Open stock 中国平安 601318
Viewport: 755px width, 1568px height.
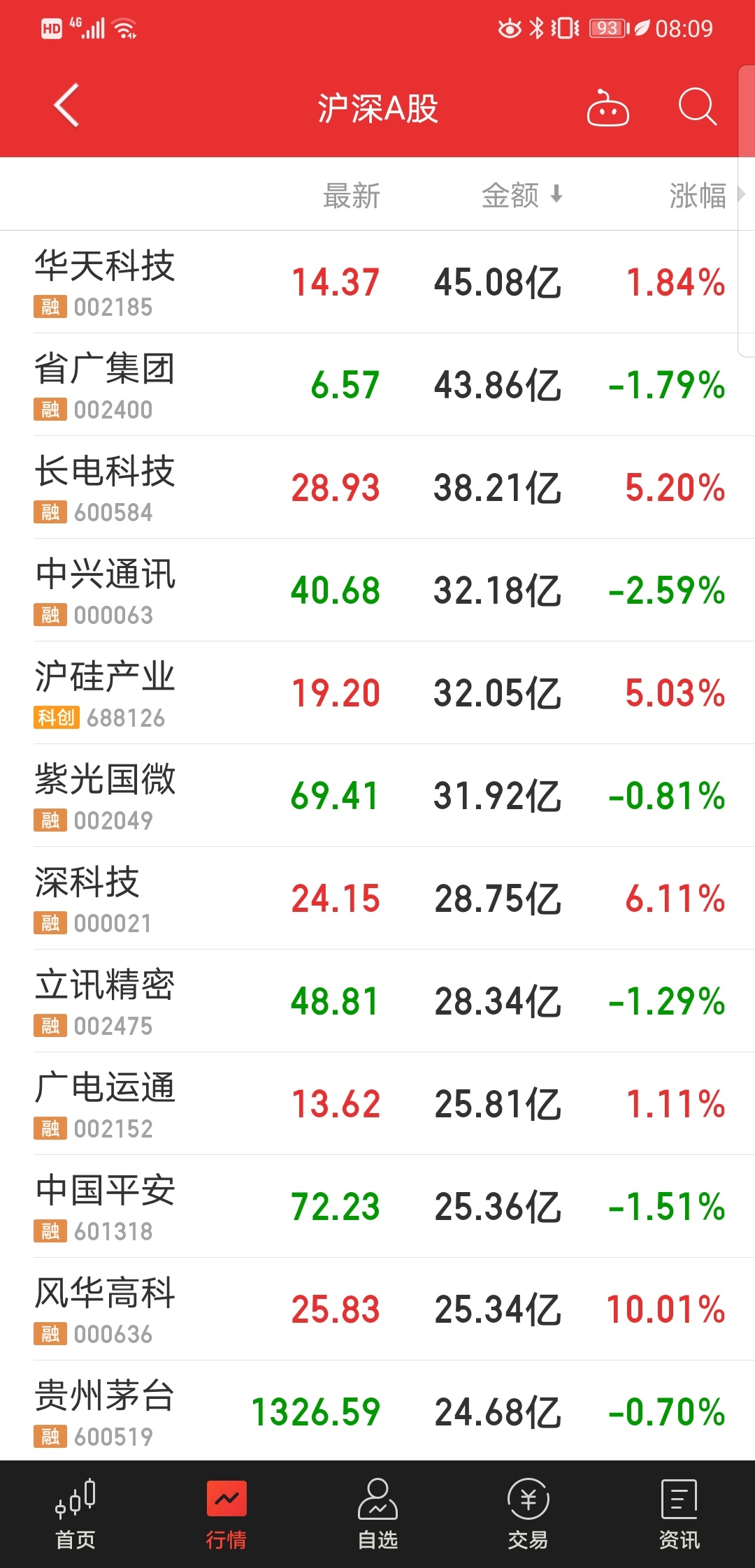[377, 1206]
